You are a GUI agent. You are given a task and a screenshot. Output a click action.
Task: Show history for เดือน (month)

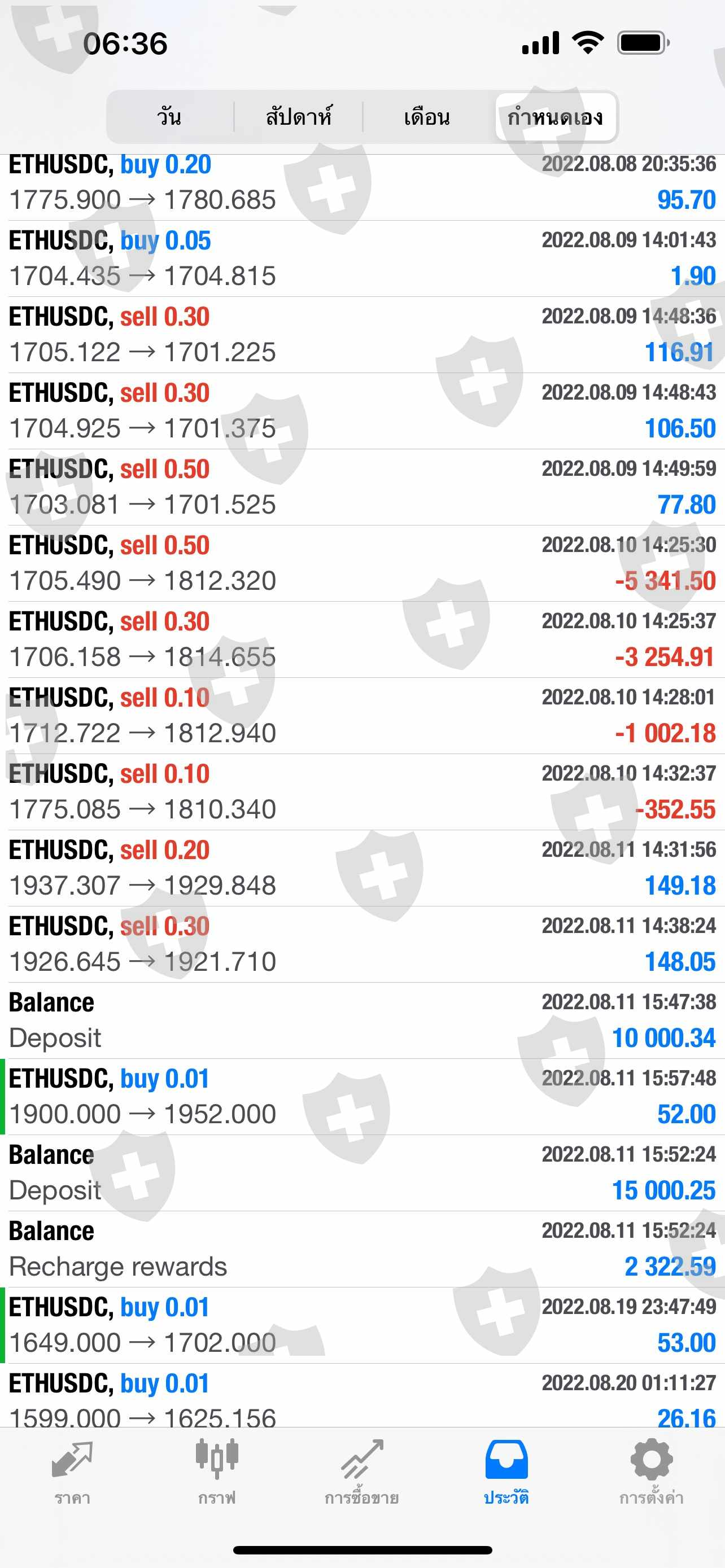[x=427, y=117]
